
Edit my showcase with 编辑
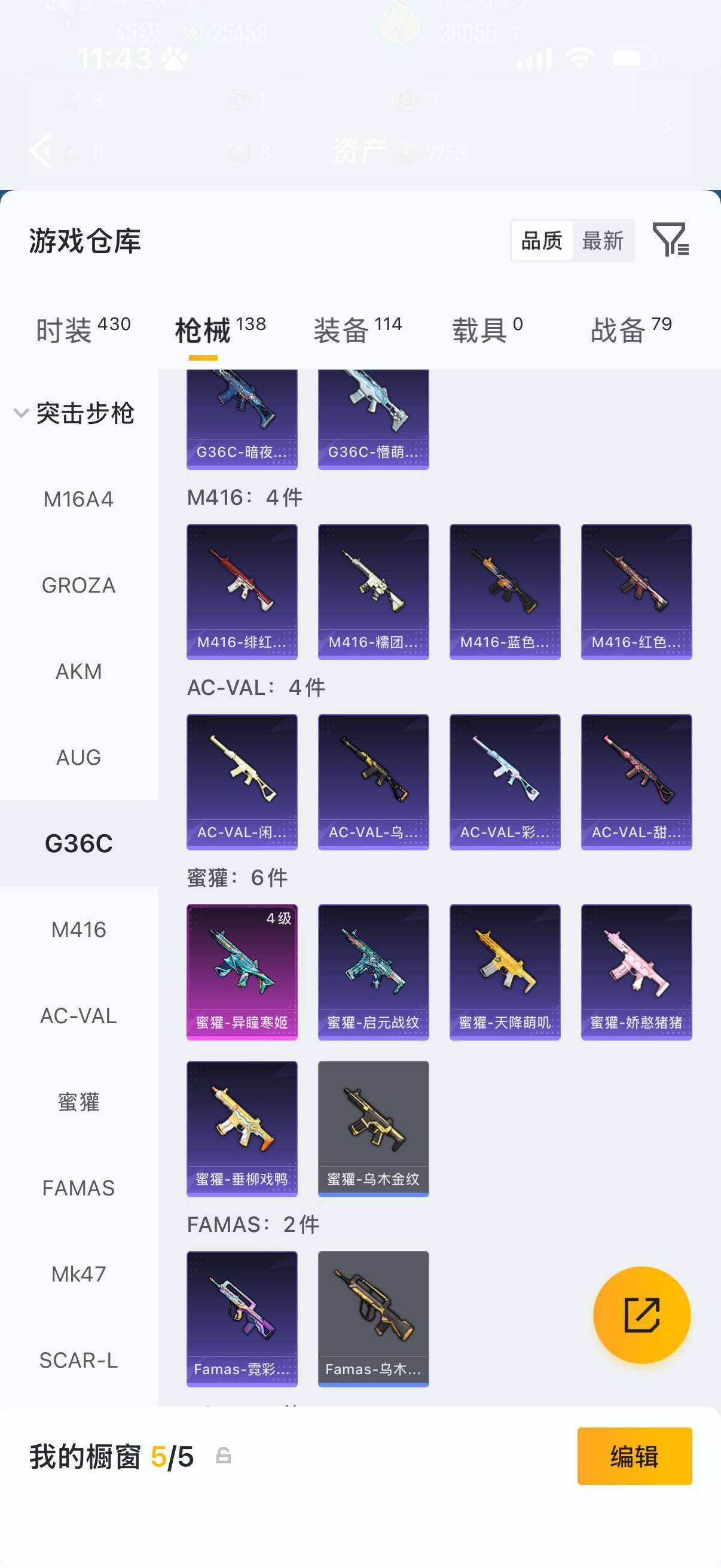pyautogui.click(x=634, y=1456)
